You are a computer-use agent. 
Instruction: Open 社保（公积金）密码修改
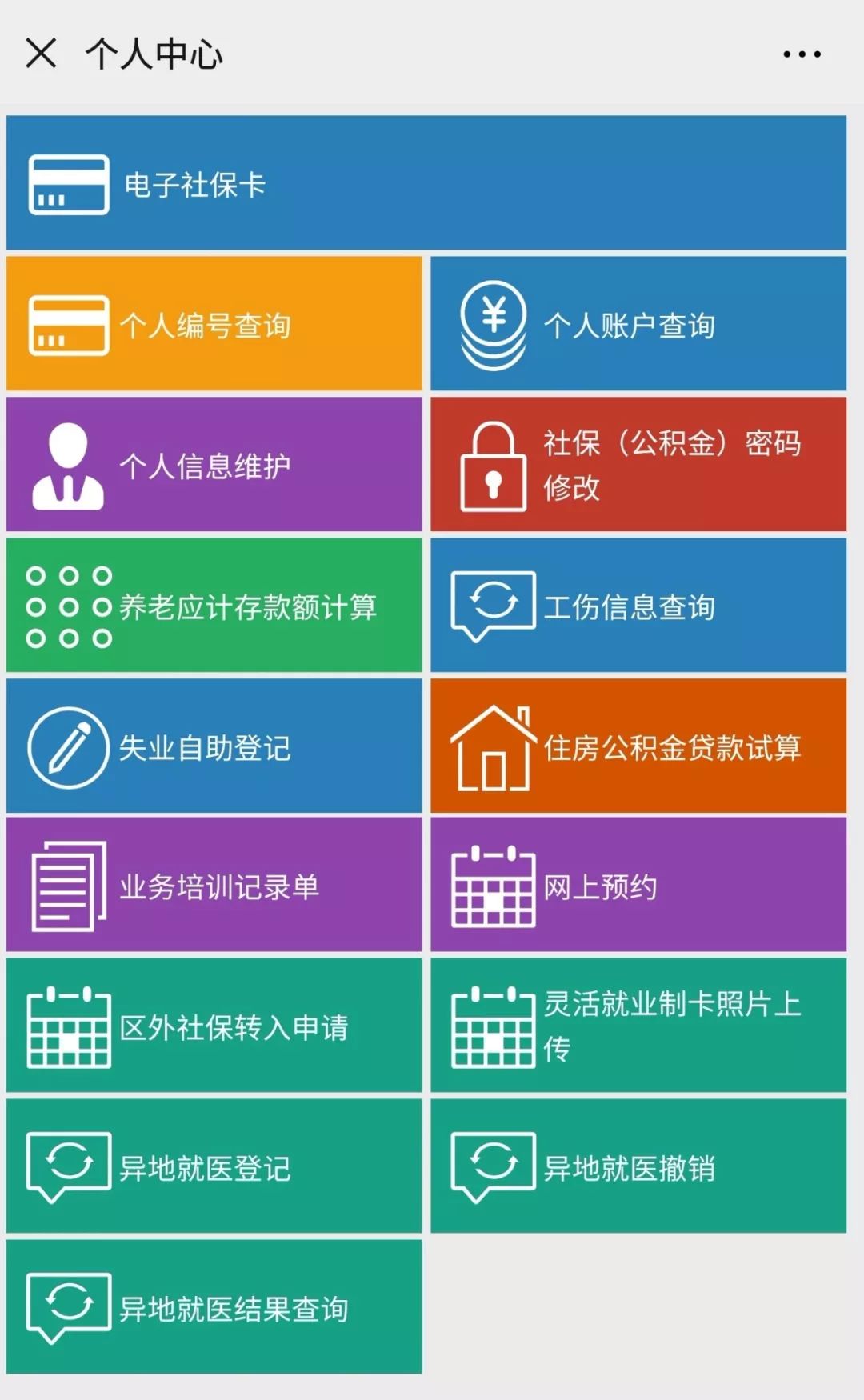pyautogui.click(x=638, y=465)
